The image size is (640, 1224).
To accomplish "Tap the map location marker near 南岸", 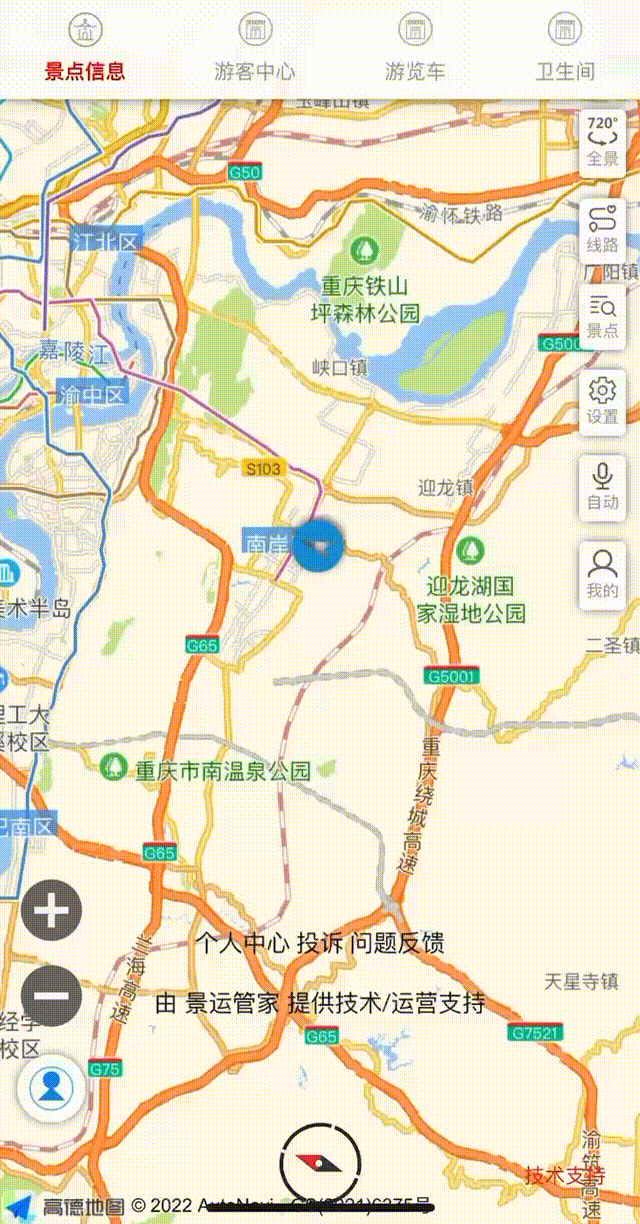I will (x=319, y=546).
